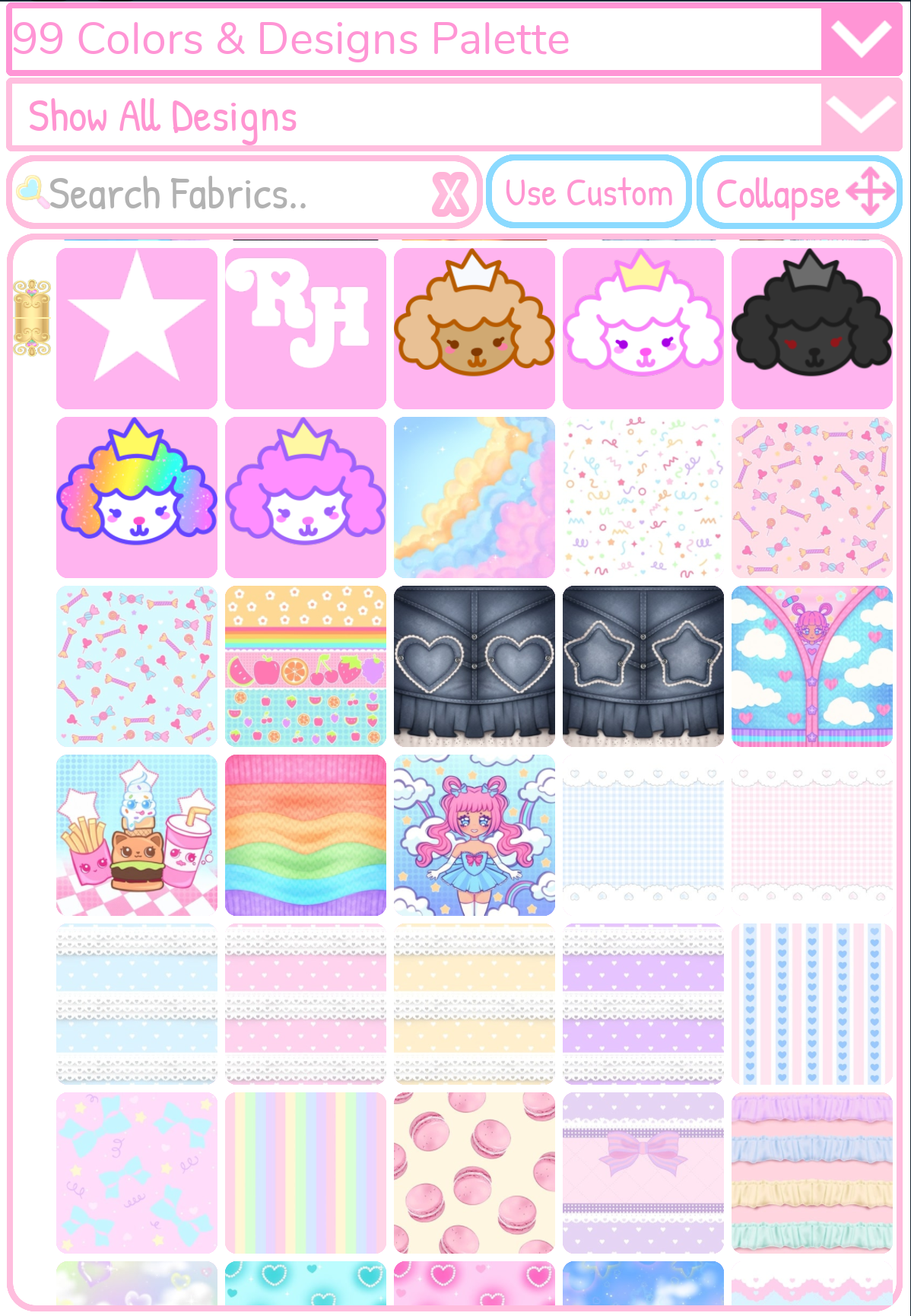Choose the fruit pattern striped fabric
This screenshot has height=1316, width=911.
(x=306, y=666)
